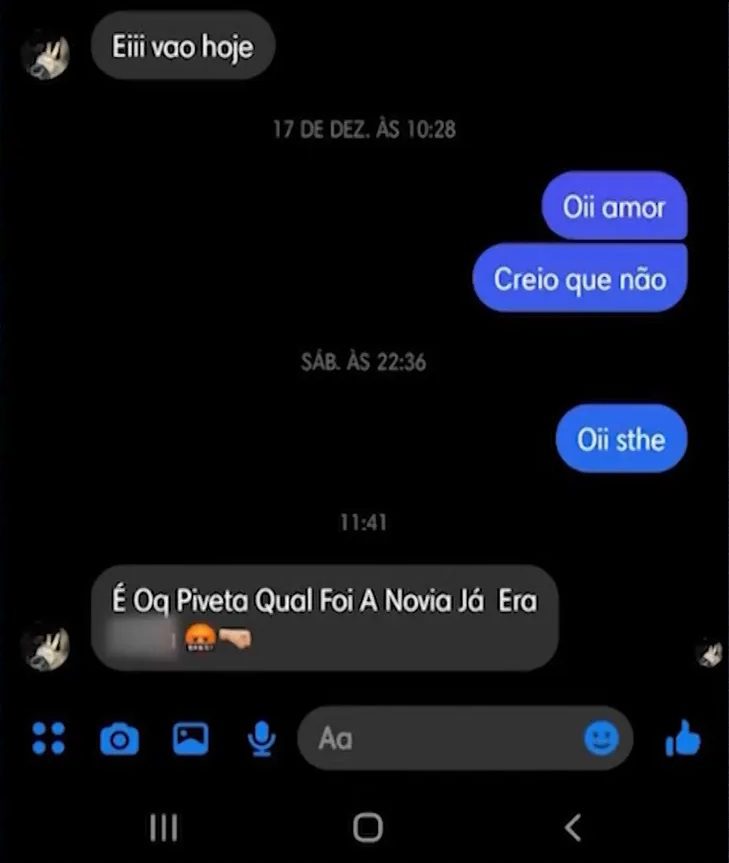Open the more actions grid icon
729x863 pixels.
pyautogui.click(x=48, y=739)
